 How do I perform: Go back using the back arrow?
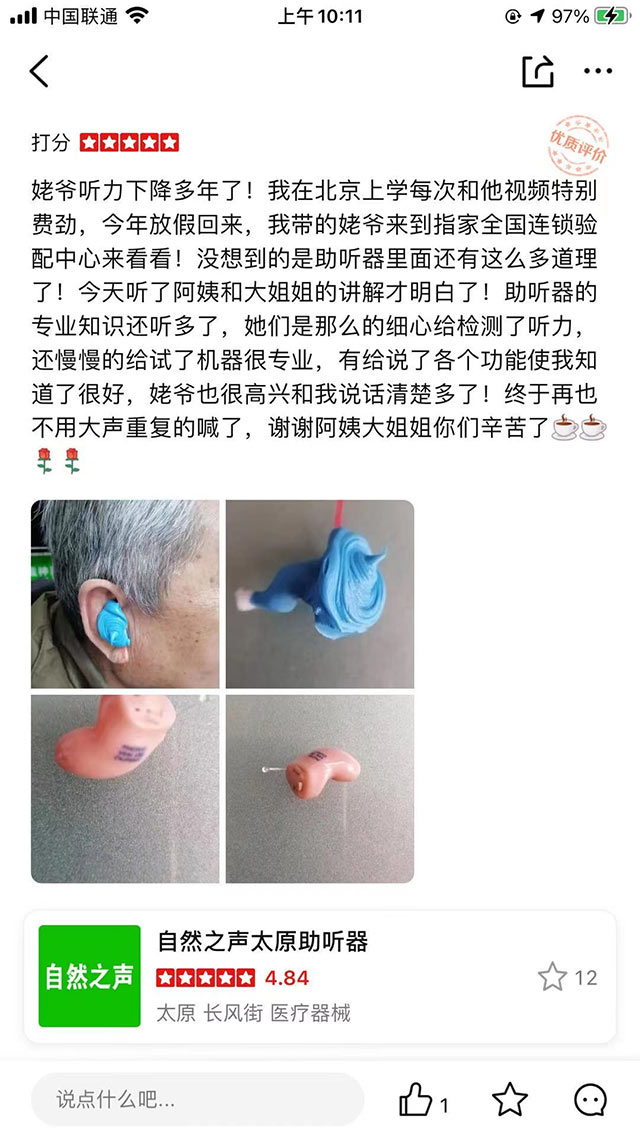coord(39,71)
